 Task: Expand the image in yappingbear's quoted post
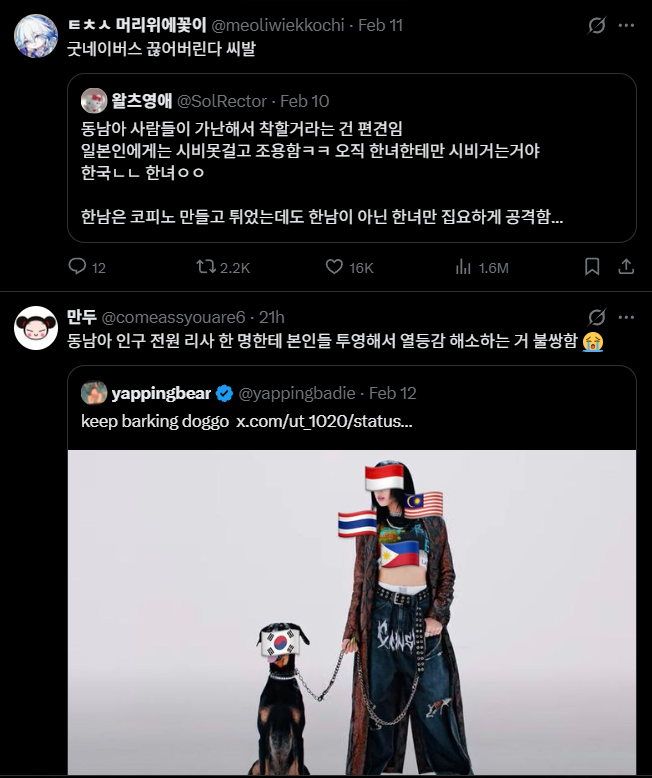click(x=350, y=612)
